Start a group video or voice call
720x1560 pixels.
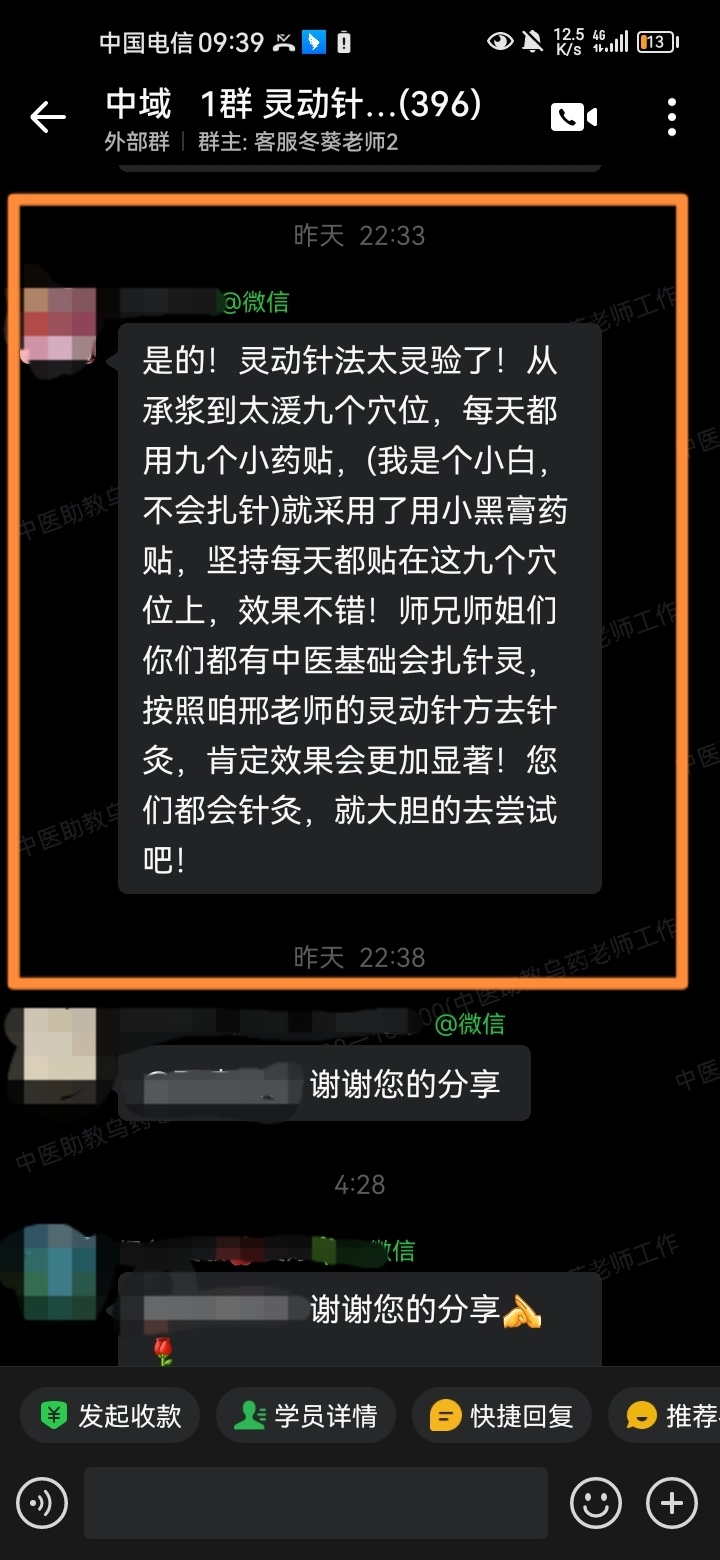573,118
